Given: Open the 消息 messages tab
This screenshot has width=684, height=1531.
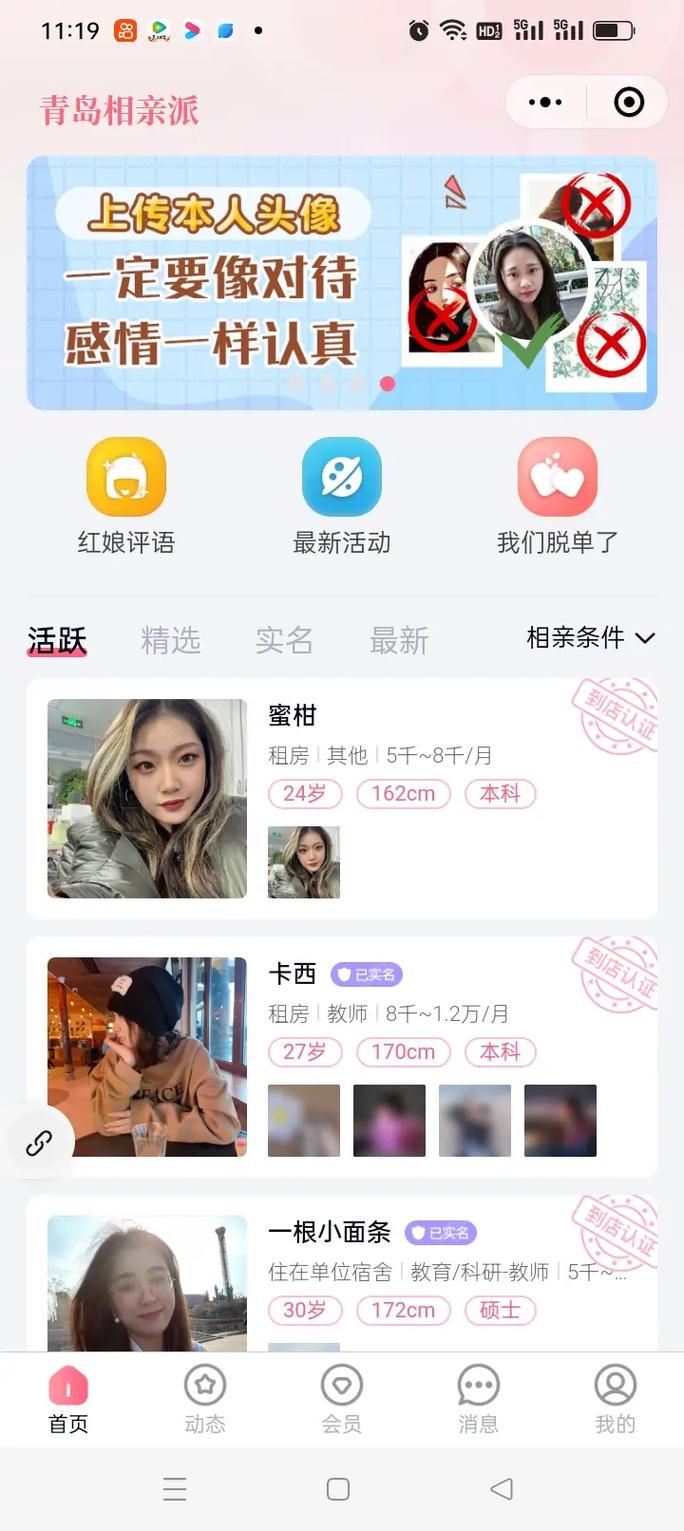Looking at the screenshot, I should 478,1398.
